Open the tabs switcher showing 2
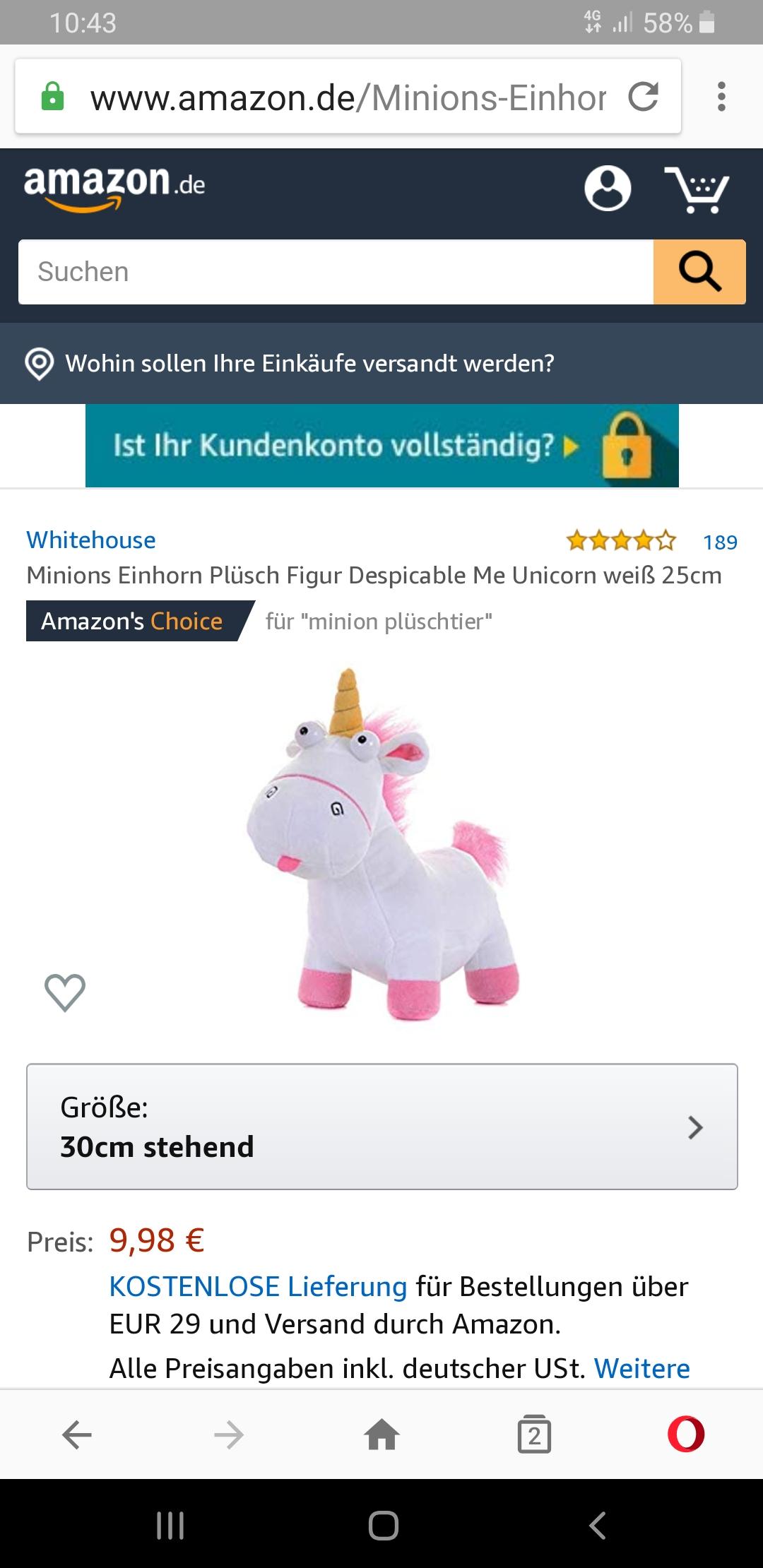 coord(534,1435)
